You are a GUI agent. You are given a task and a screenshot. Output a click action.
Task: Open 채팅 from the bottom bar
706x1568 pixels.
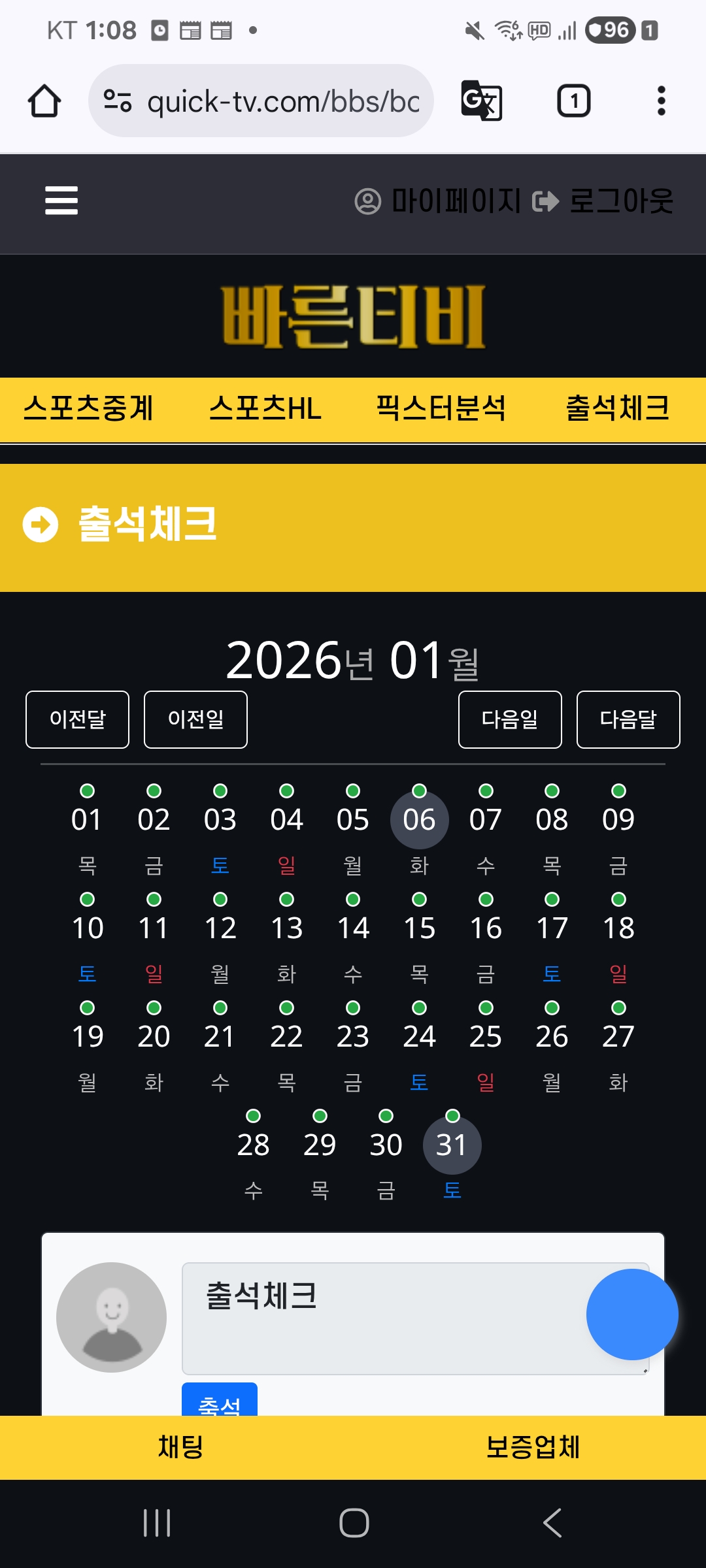click(180, 1447)
